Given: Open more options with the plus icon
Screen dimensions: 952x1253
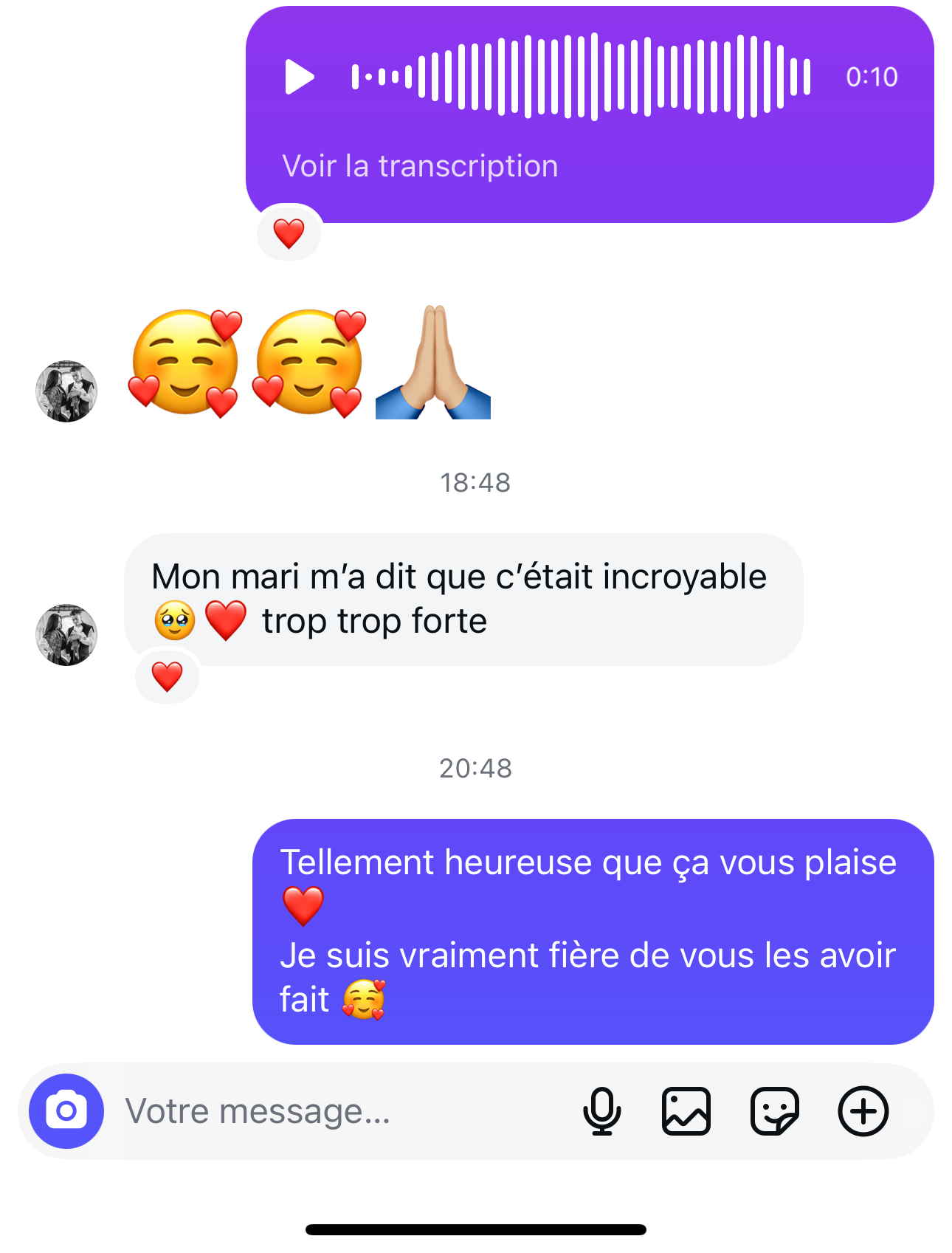Looking at the screenshot, I should coord(863,1110).
